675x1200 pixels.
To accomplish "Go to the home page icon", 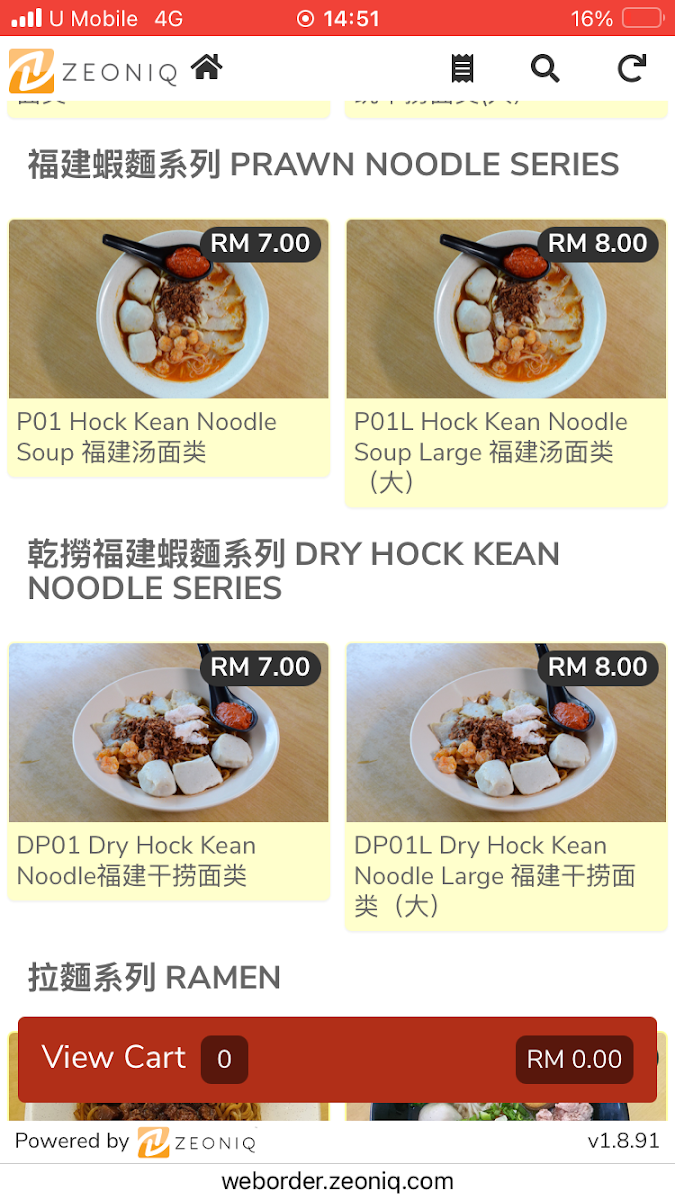I will click(207, 68).
